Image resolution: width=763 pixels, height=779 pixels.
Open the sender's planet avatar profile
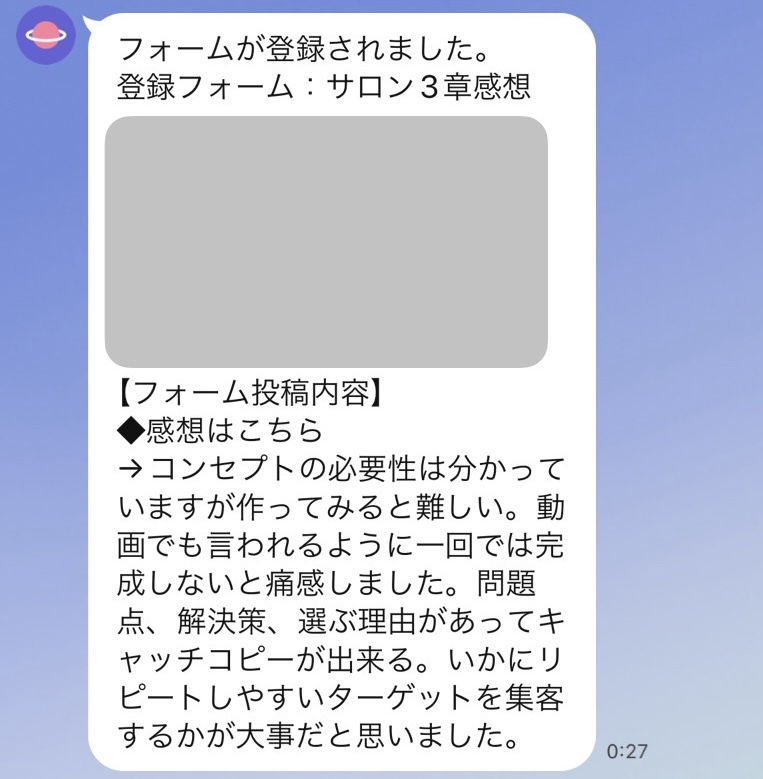(x=46, y=36)
